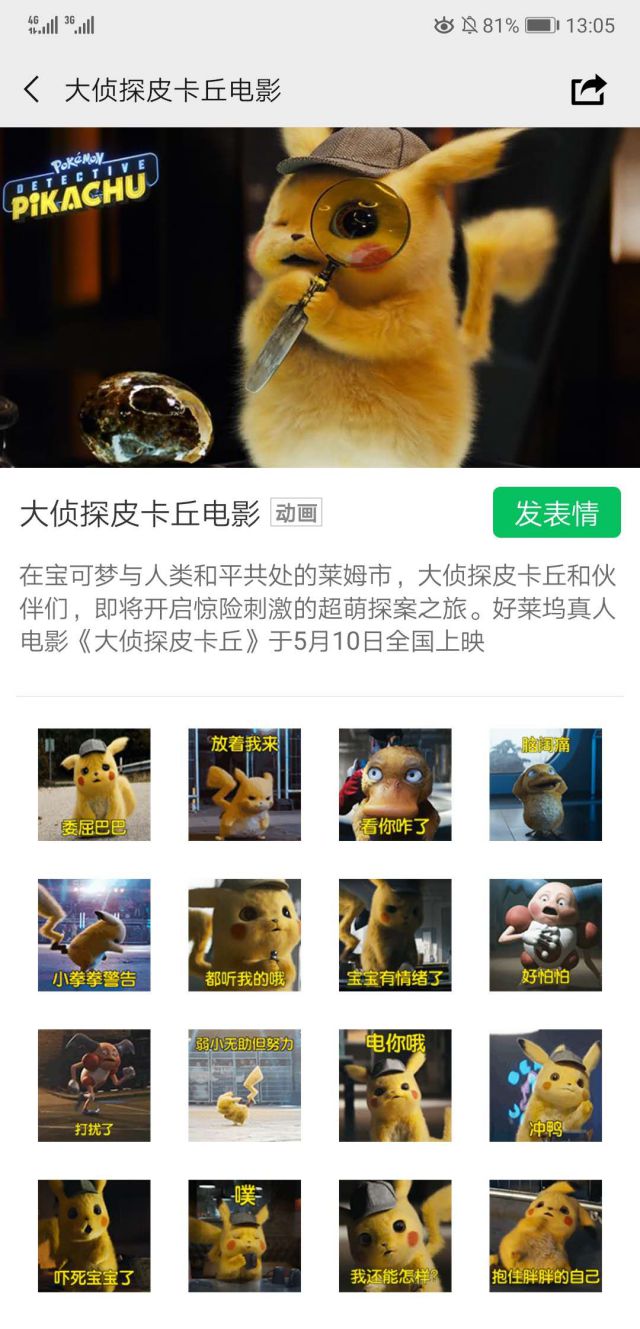The width and height of the screenshot is (640, 1329).
Task: View the 看你咋了 duck sticker
Action: [x=395, y=785]
